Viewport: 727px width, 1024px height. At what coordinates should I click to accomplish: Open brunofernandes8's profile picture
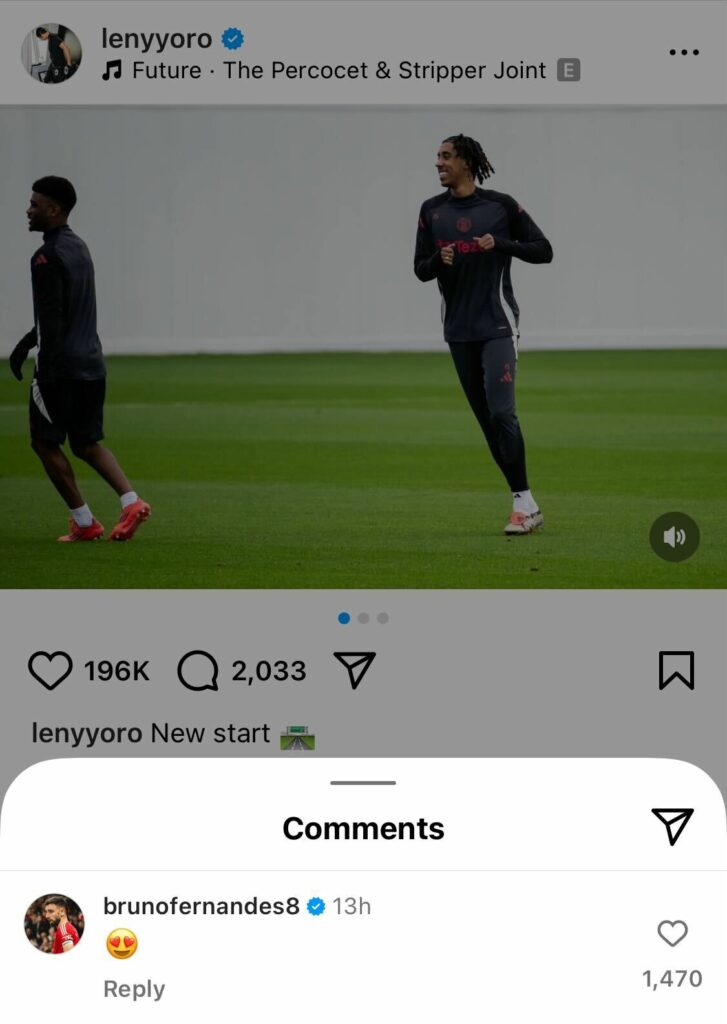54,923
